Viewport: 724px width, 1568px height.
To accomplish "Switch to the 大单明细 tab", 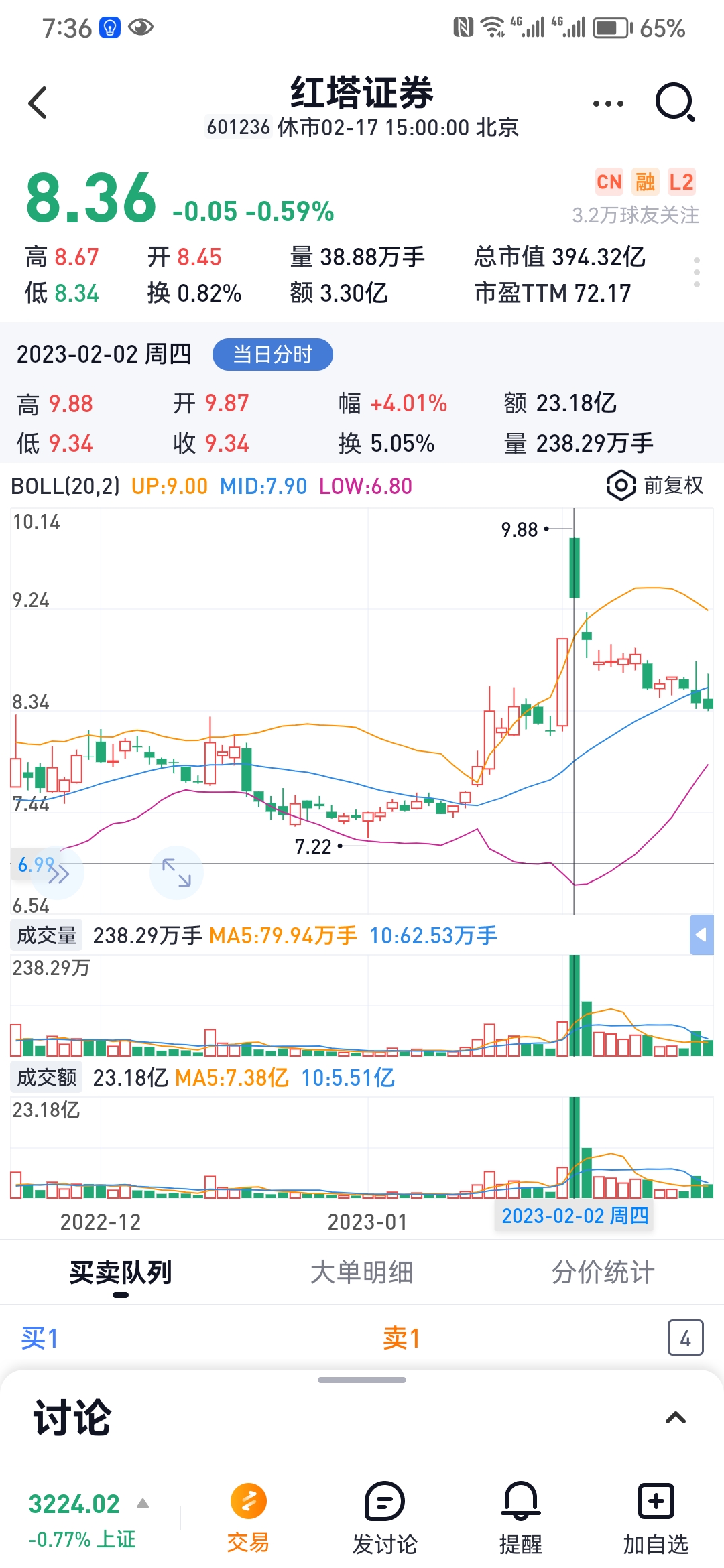I will [x=362, y=1272].
